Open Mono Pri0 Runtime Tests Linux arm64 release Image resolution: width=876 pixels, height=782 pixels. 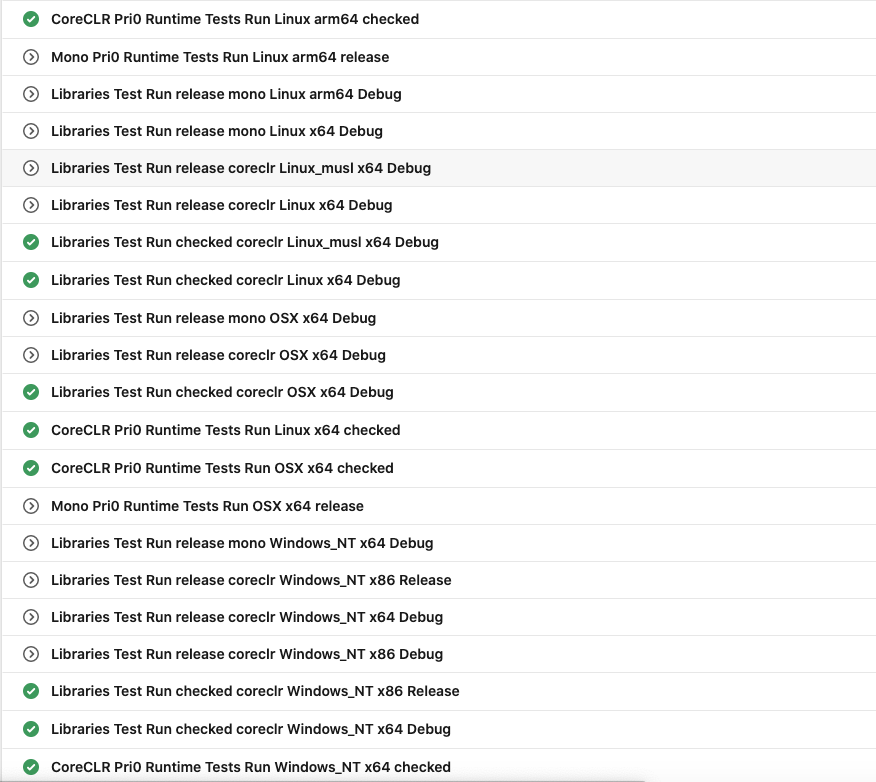pyautogui.click(x=220, y=57)
